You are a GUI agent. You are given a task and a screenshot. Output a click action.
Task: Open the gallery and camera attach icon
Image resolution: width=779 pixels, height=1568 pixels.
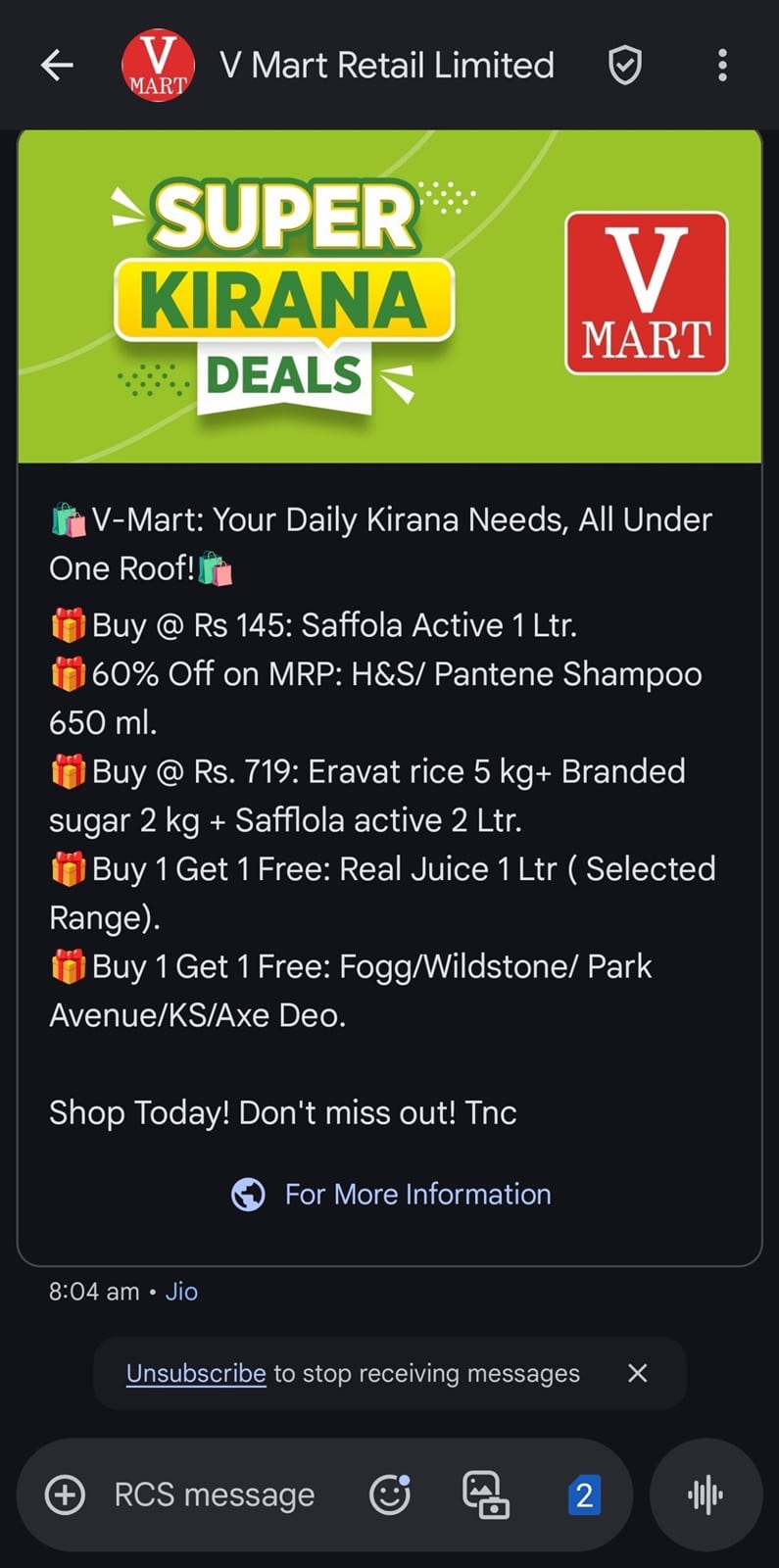pos(486,1495)
